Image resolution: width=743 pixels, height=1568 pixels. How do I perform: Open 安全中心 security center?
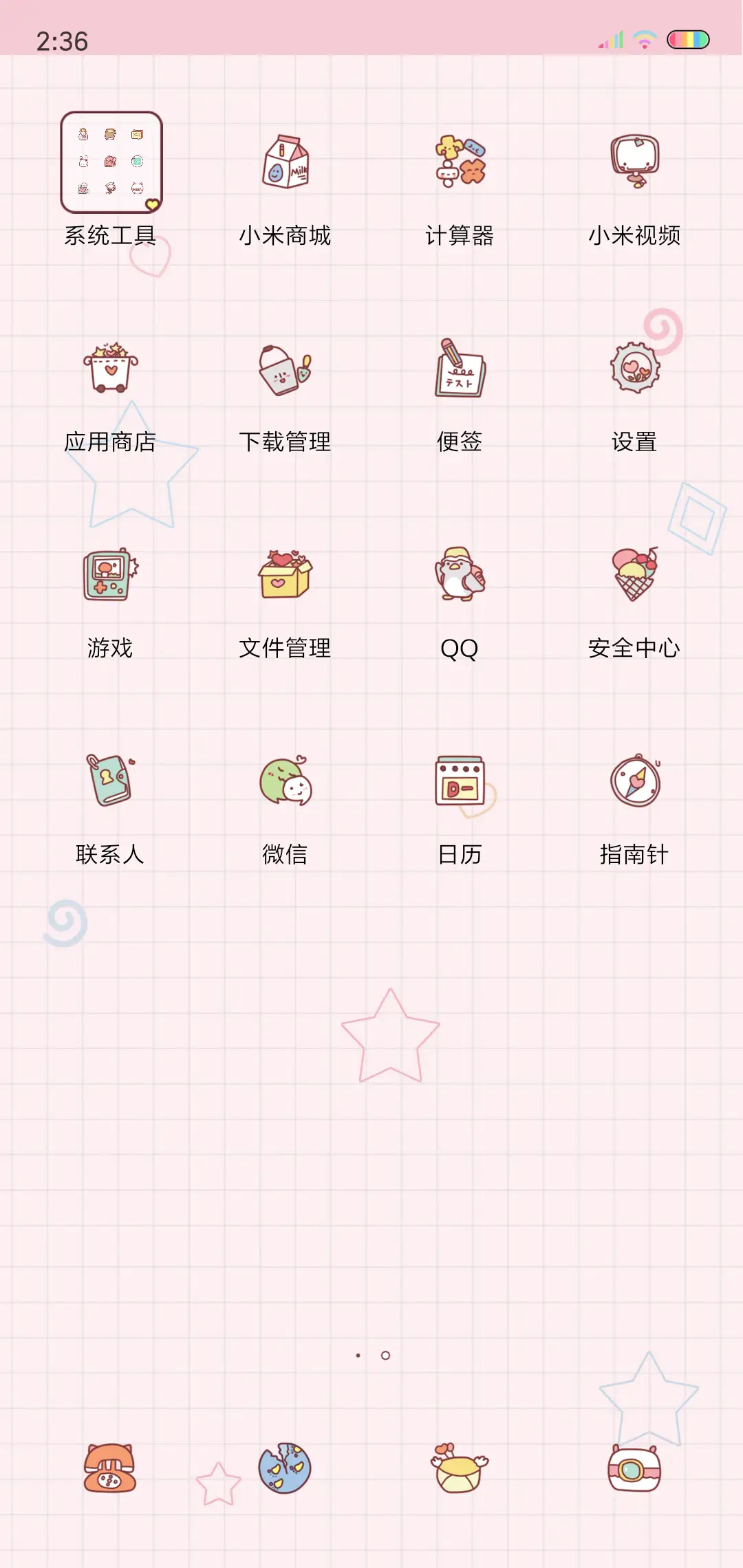[635, 578]
